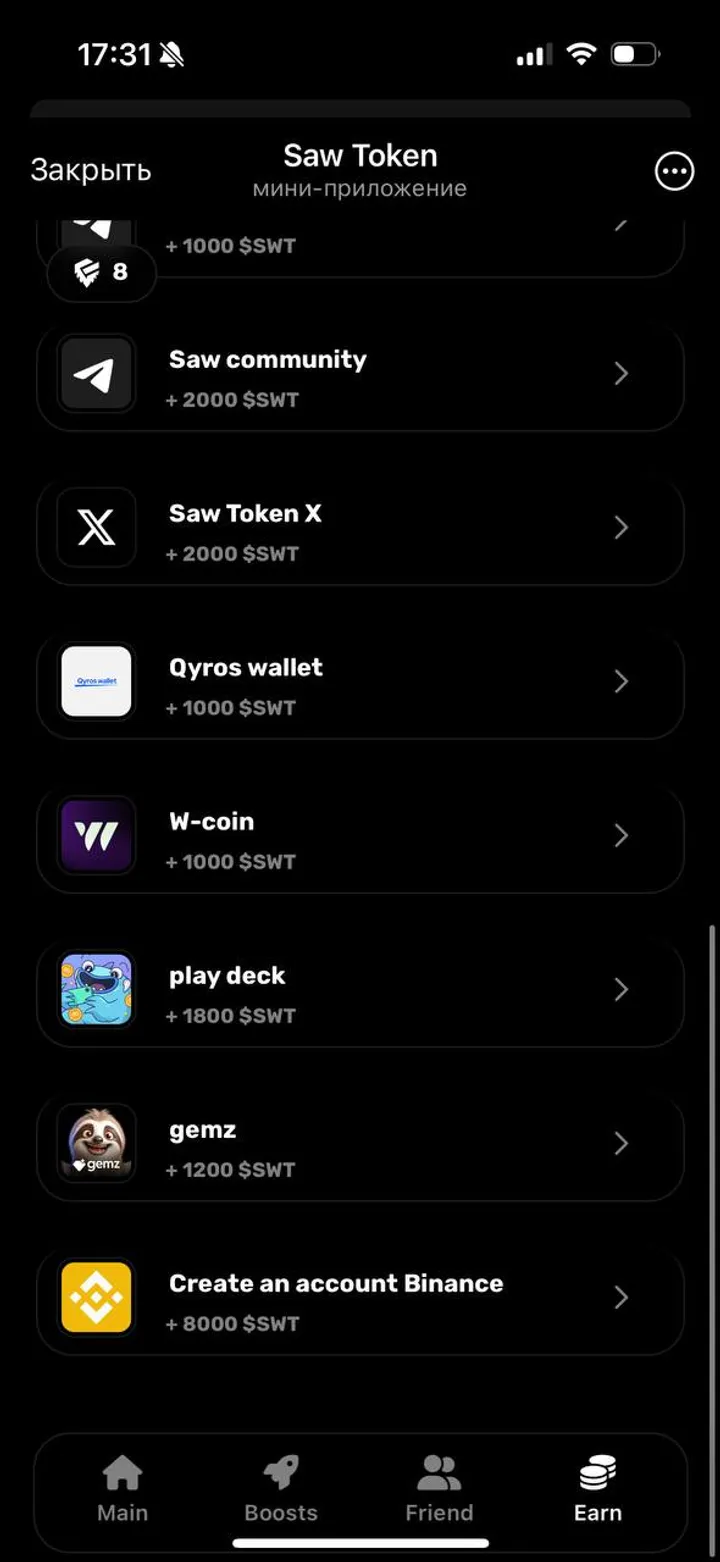Expand the Saw community task chevron
The height and width of the screenshot is (1562, 720).
[621, 374]
